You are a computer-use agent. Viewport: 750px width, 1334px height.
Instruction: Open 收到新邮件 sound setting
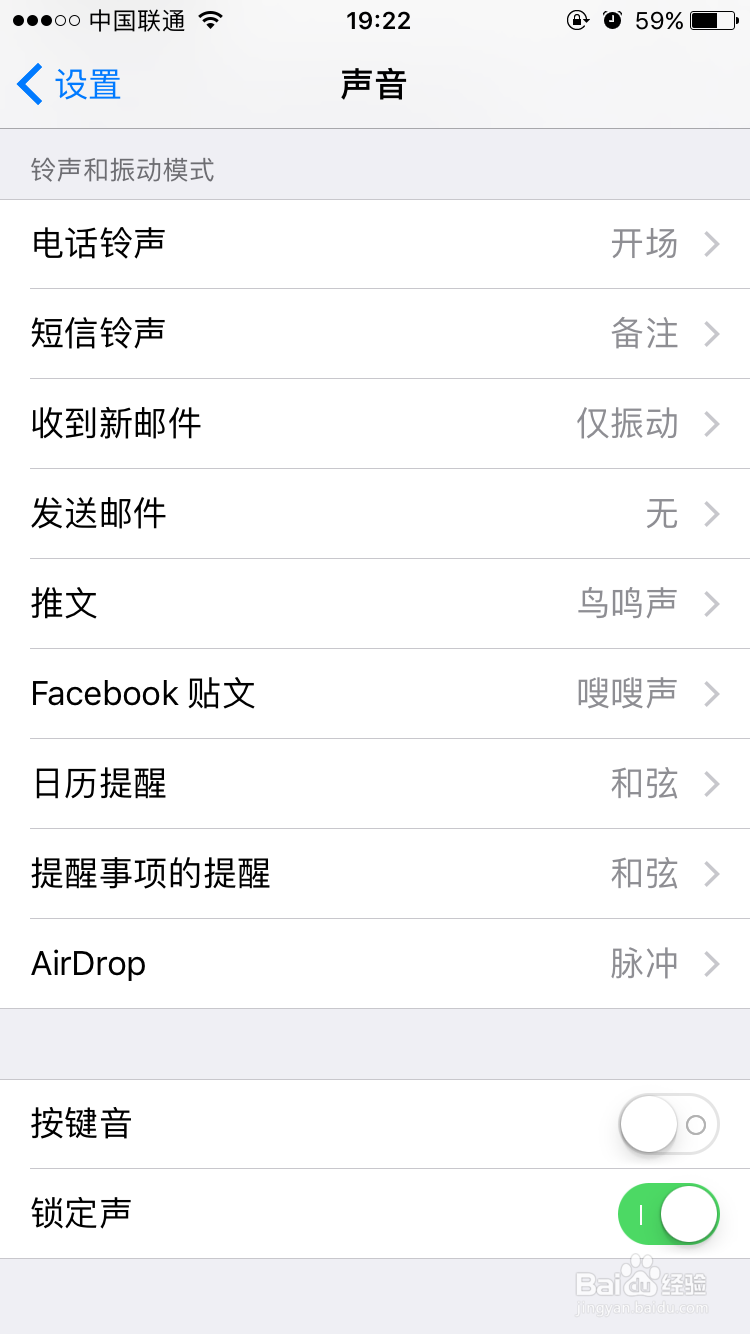[375, 424]
